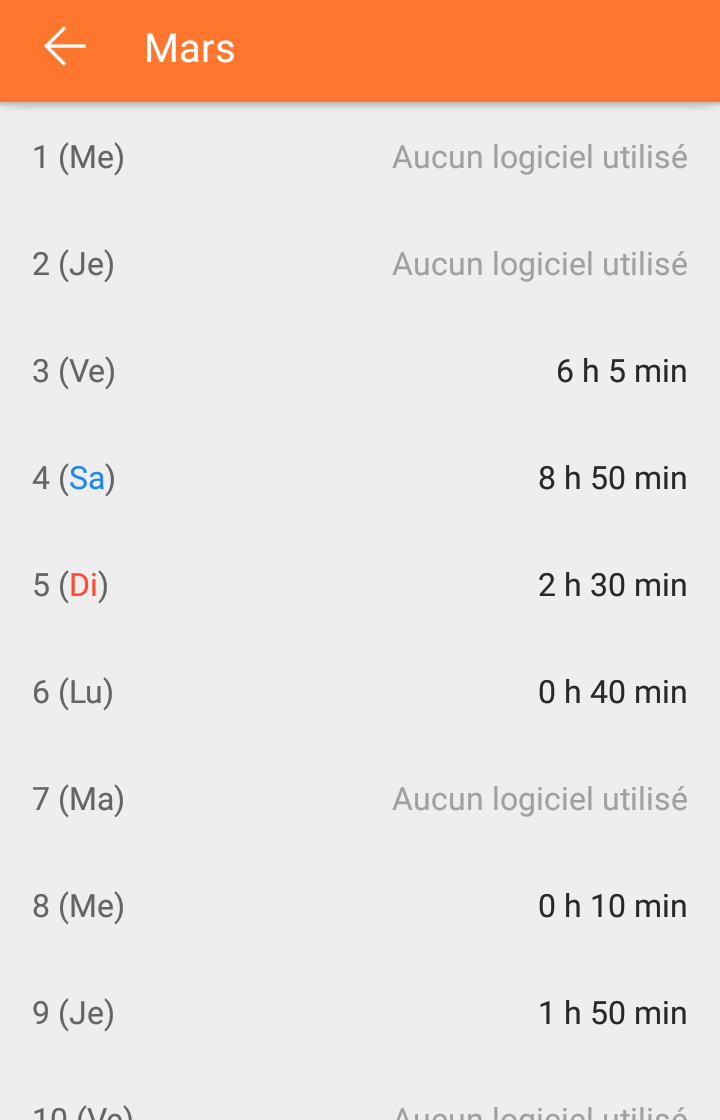Show details for 8 (Me)
This screenshot has width=720, height=1120.
click(x=360, y=907)
